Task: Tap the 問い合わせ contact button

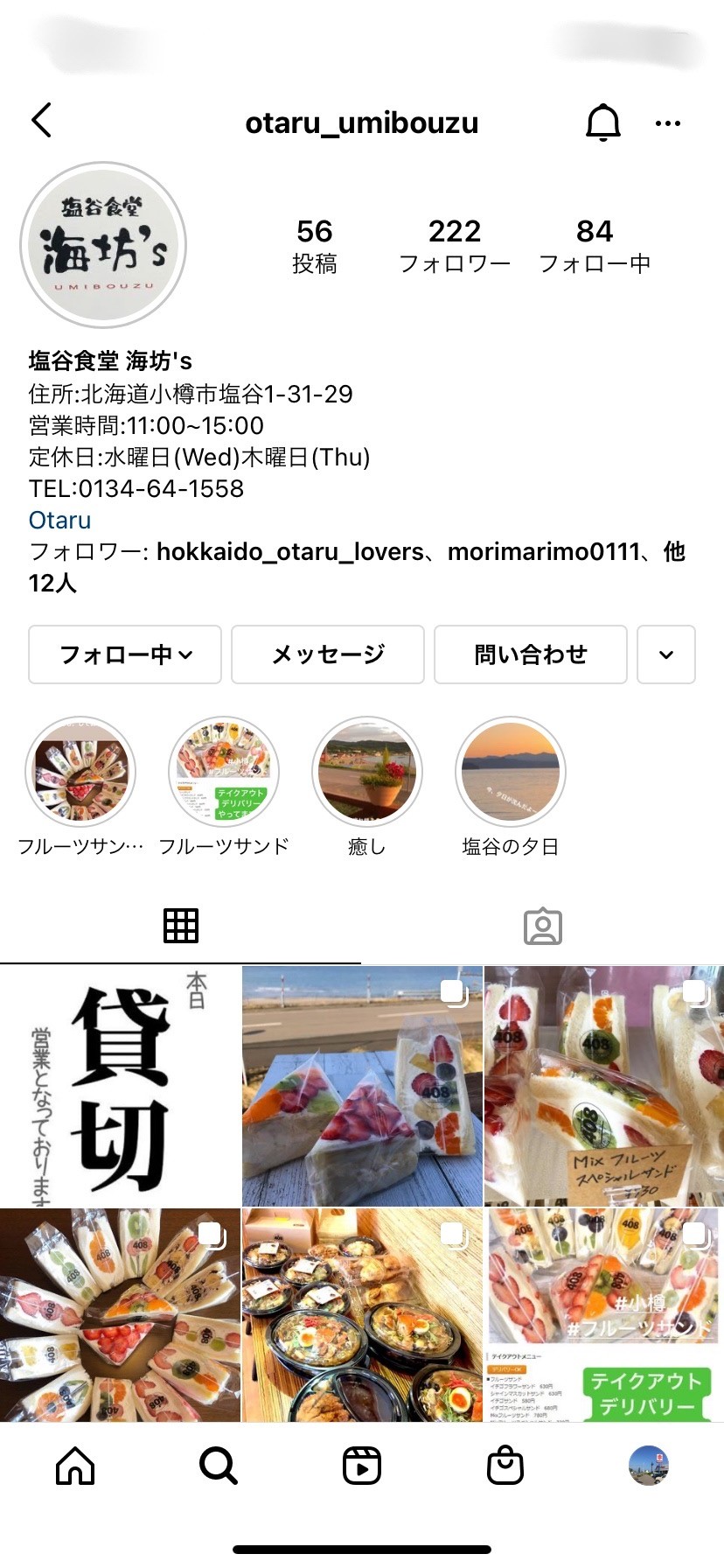Action: (x=531, y=654)
